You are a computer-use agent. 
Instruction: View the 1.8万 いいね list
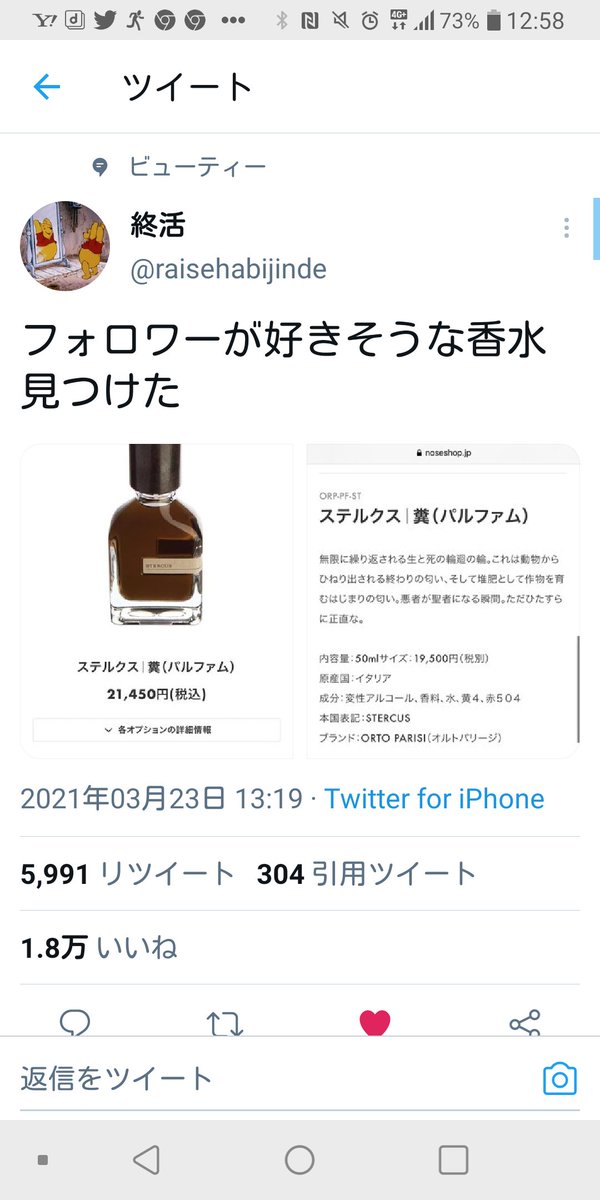coord(99,947)
